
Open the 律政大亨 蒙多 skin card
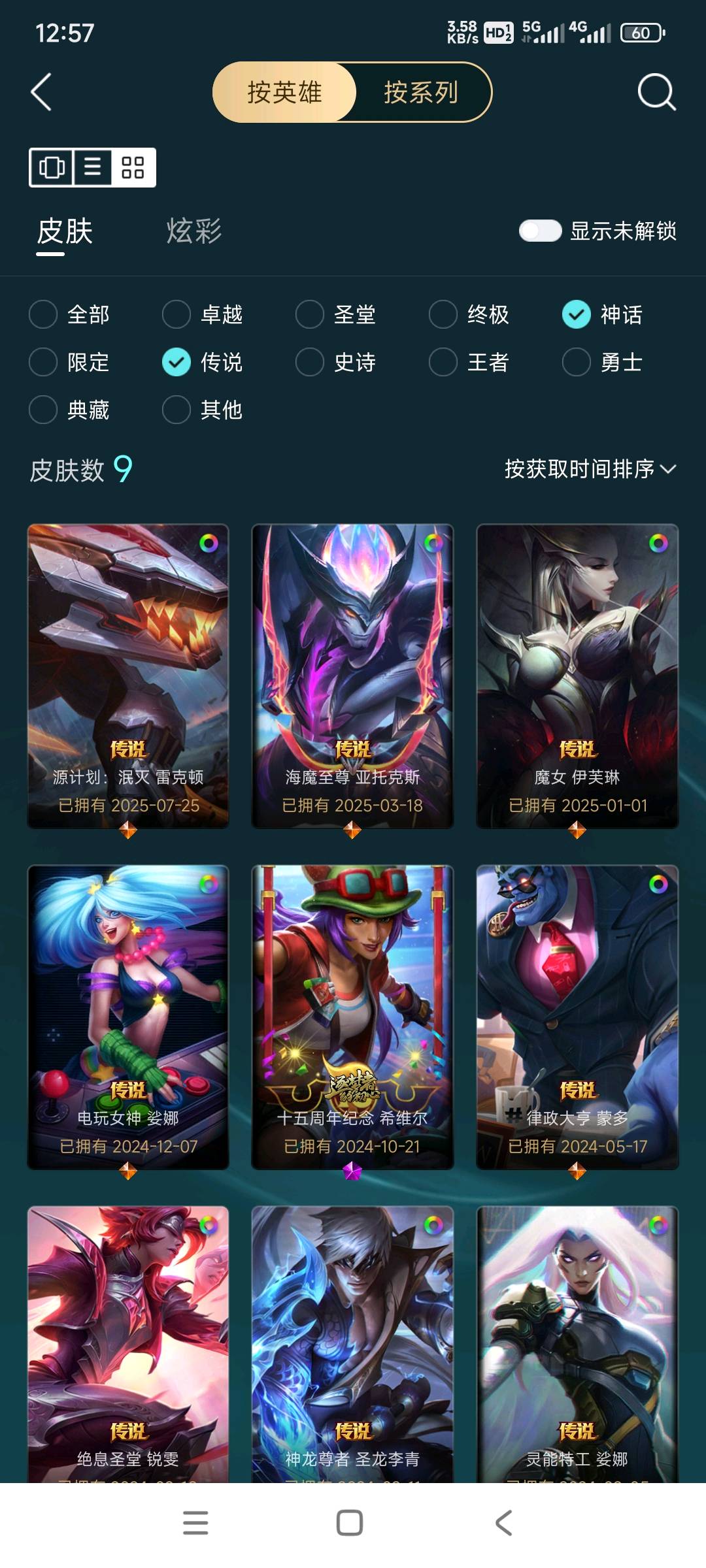[577, 1017]
